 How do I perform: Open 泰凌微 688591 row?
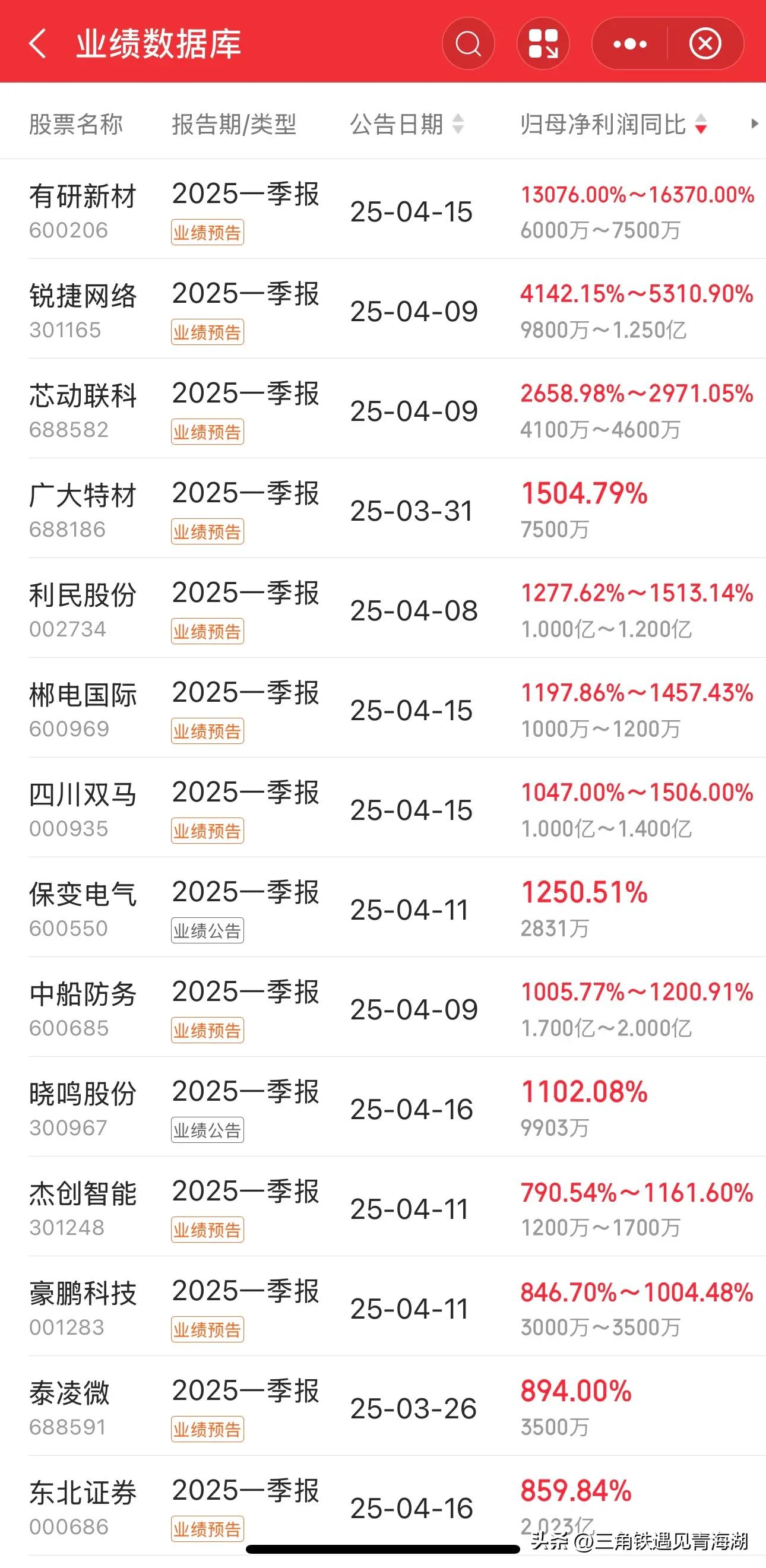pos(383,1406)
